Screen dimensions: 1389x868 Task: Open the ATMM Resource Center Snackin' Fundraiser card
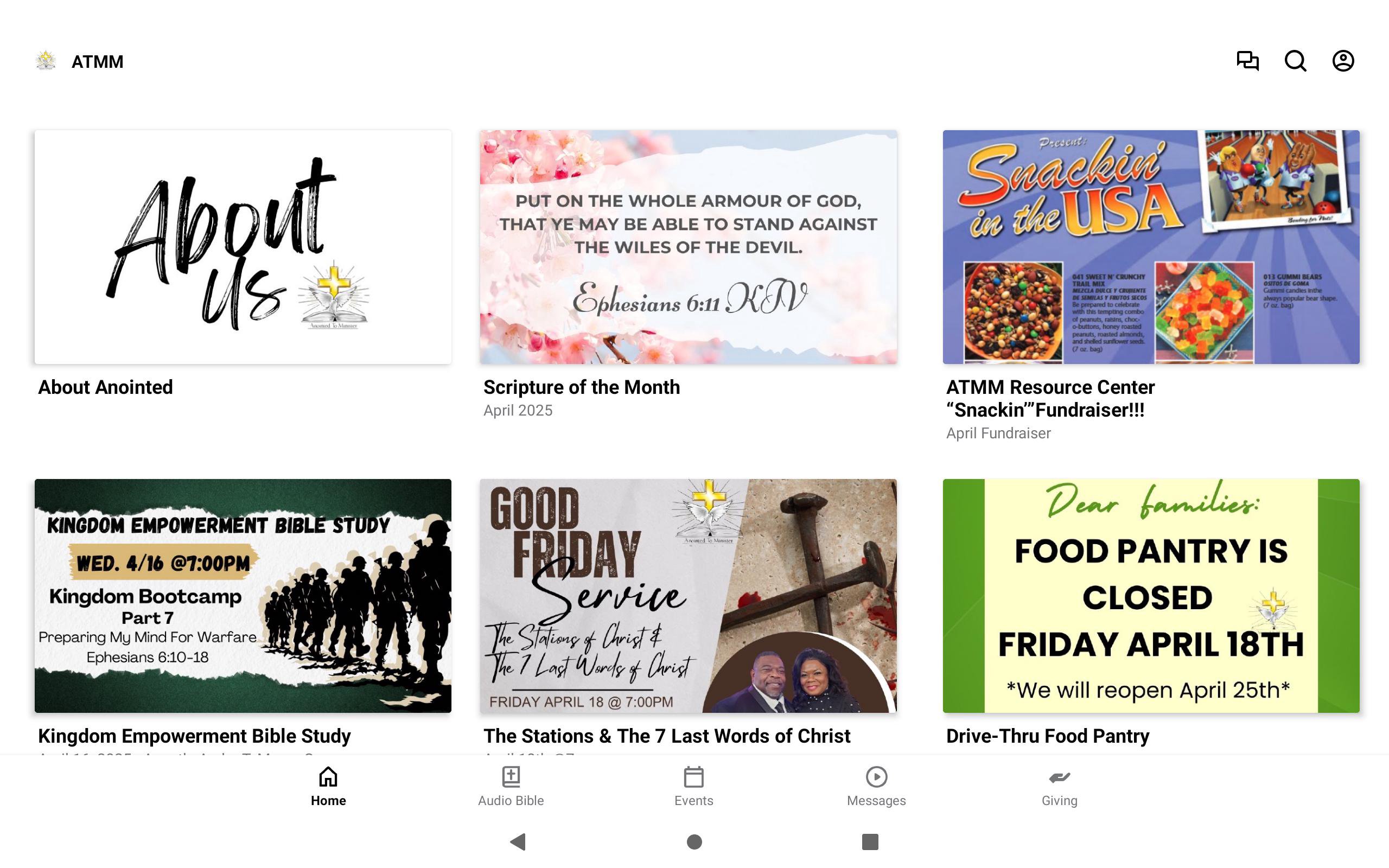pos(1151,247)
